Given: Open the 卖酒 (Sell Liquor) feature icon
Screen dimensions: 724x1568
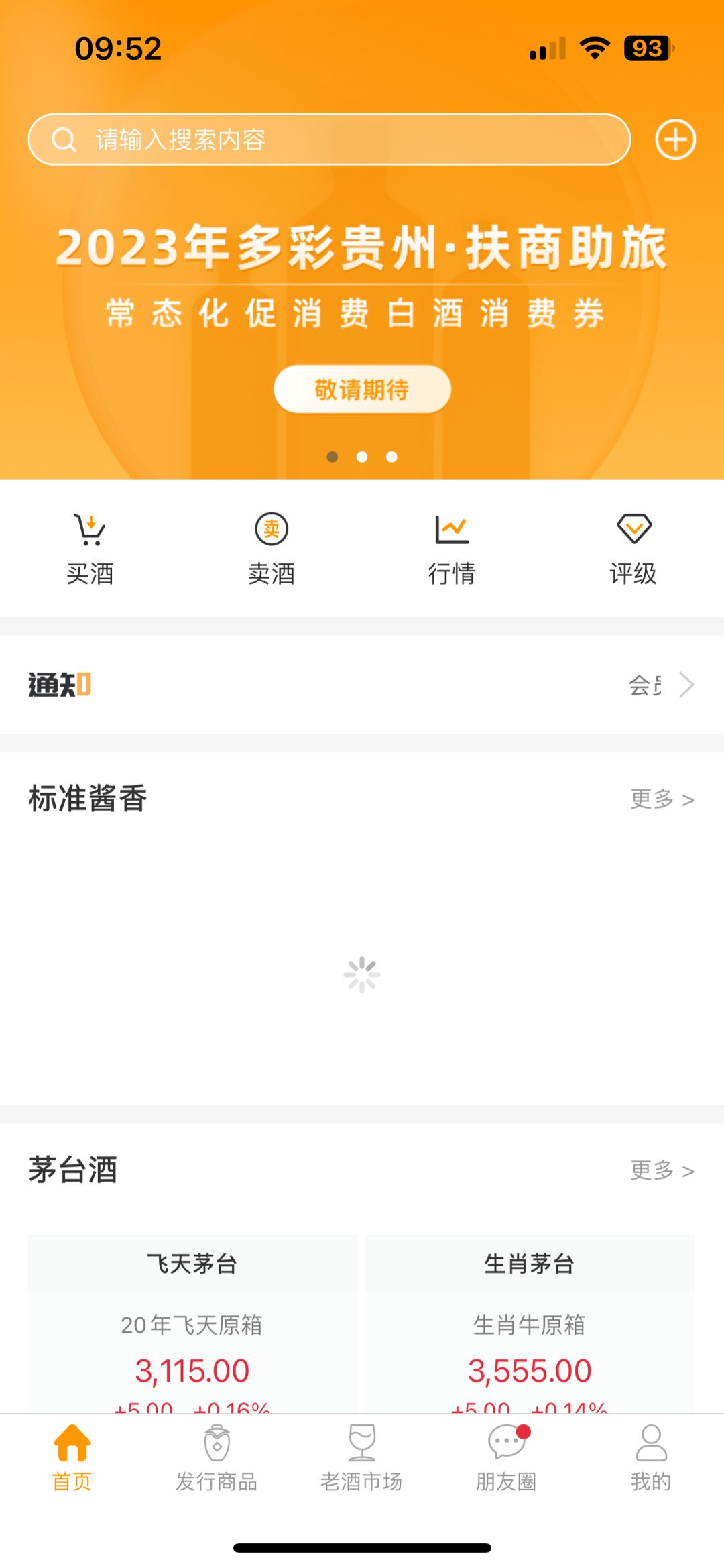Looking at the screenshot, I should [x=272, y=530].
